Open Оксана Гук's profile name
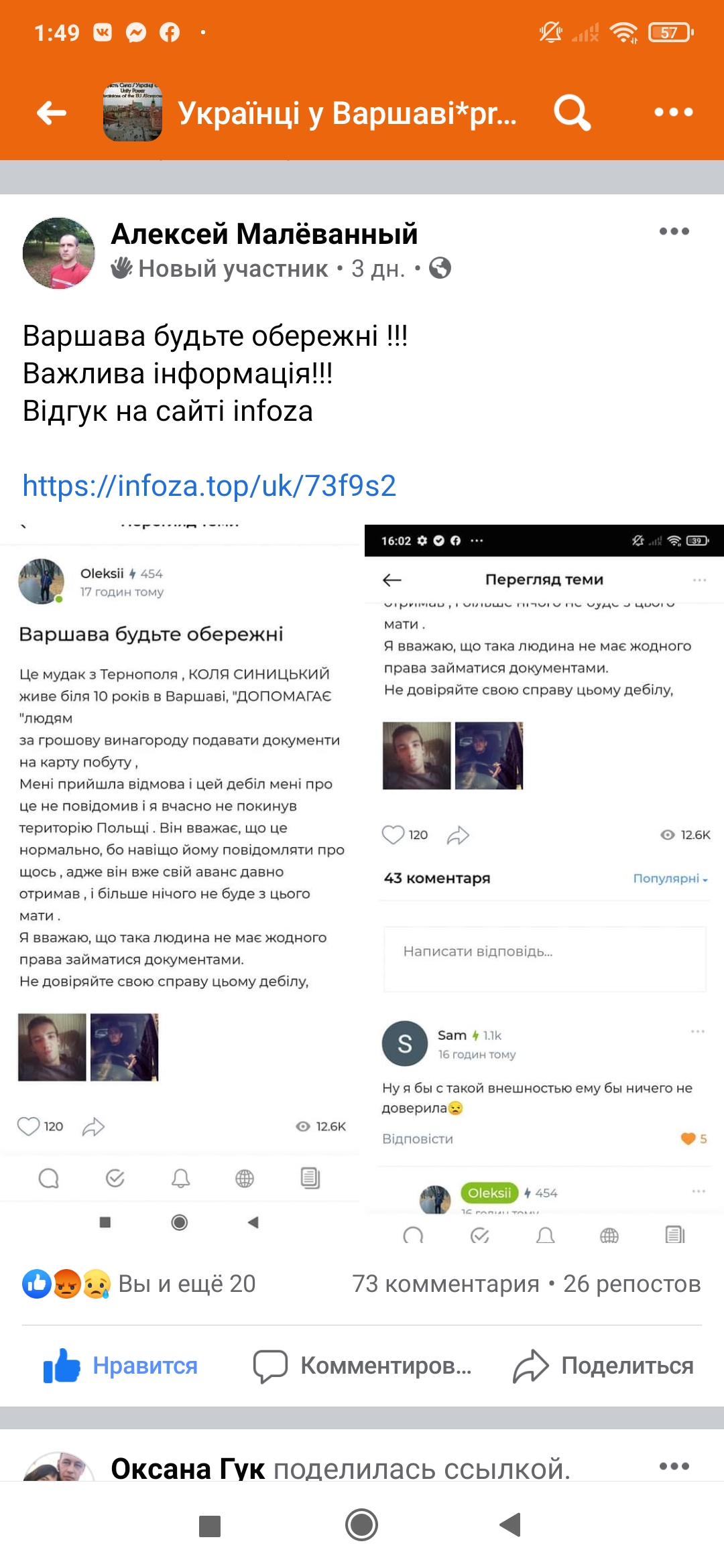 pyautogui.click(x=188, y=1468)
